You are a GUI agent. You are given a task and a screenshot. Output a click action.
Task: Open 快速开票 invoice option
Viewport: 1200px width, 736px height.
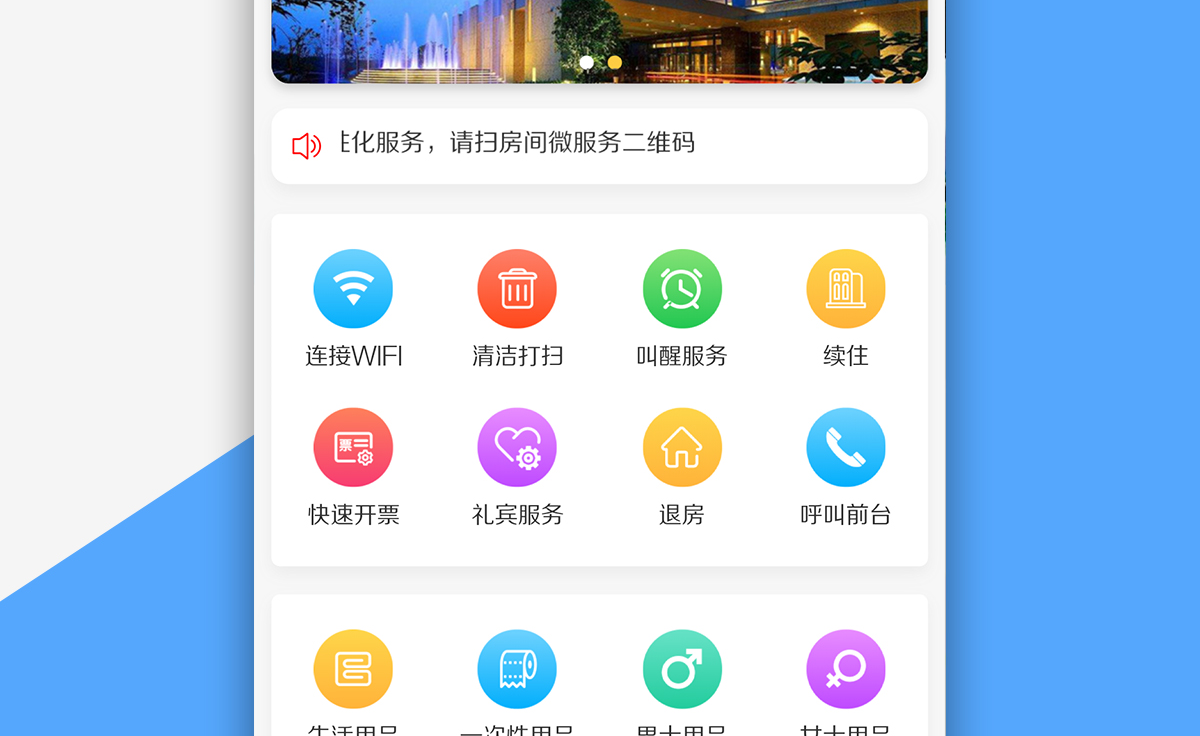(353, 448)
